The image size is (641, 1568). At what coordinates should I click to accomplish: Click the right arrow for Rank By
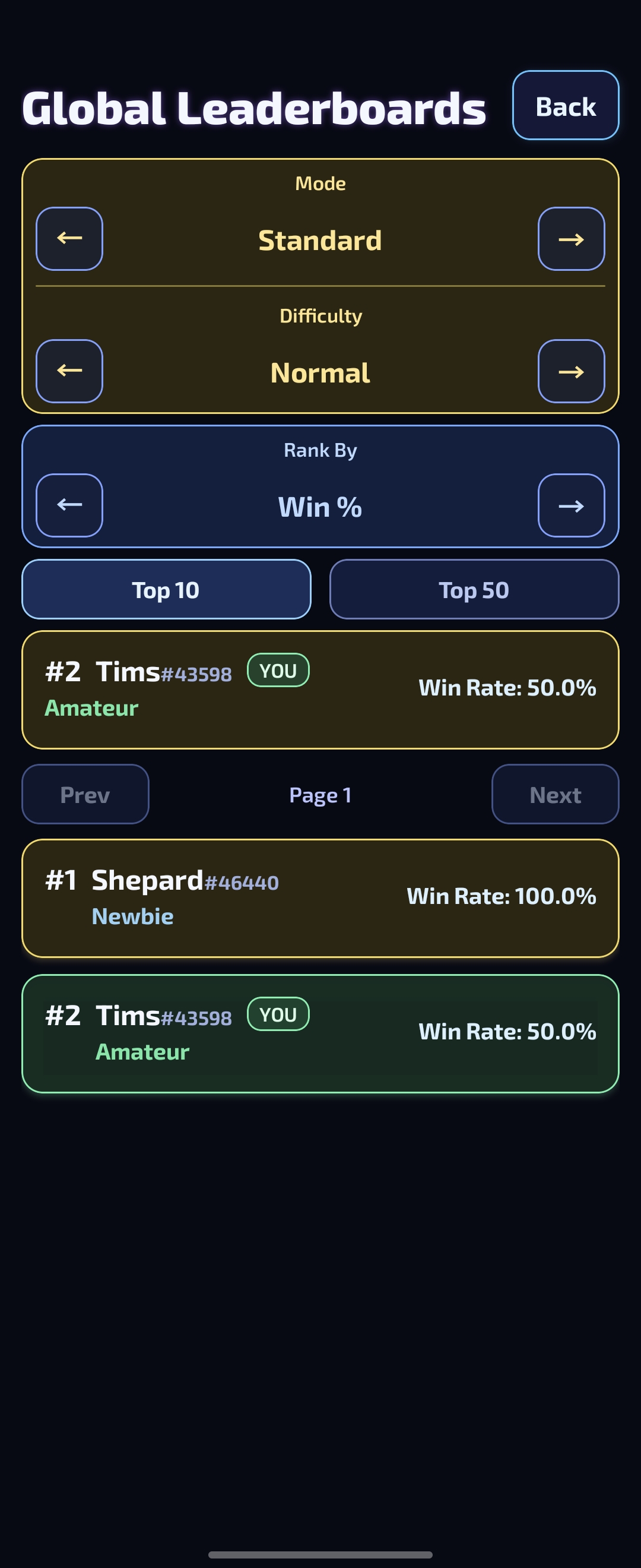click(x=571, y=505)
